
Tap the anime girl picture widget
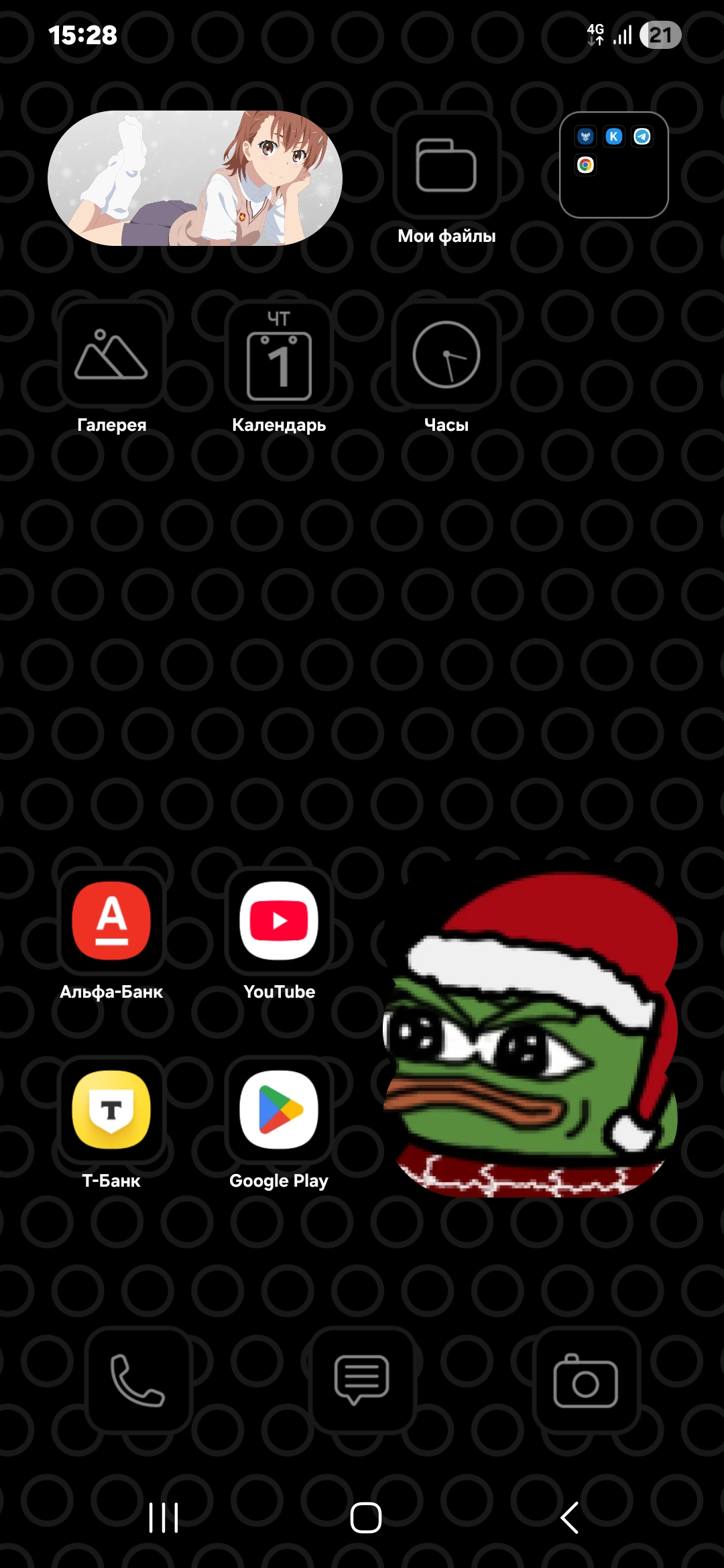tap(195, 178)
